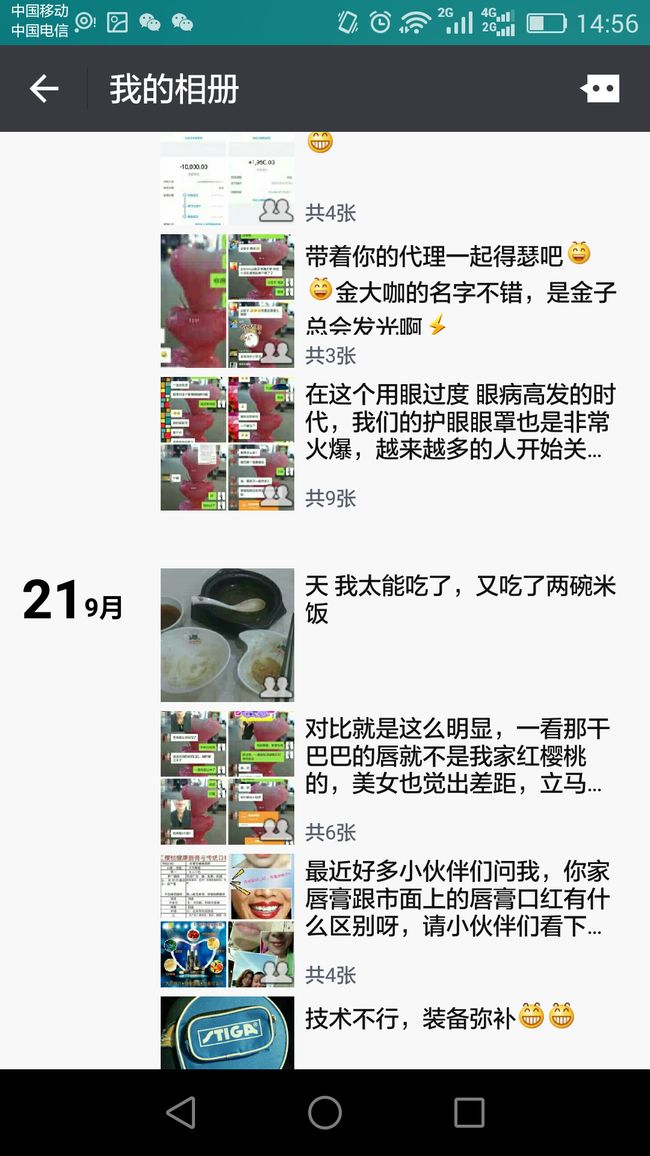650x1156 pixels.
Task: Go back from 我的相册
Action: (44, 89)
